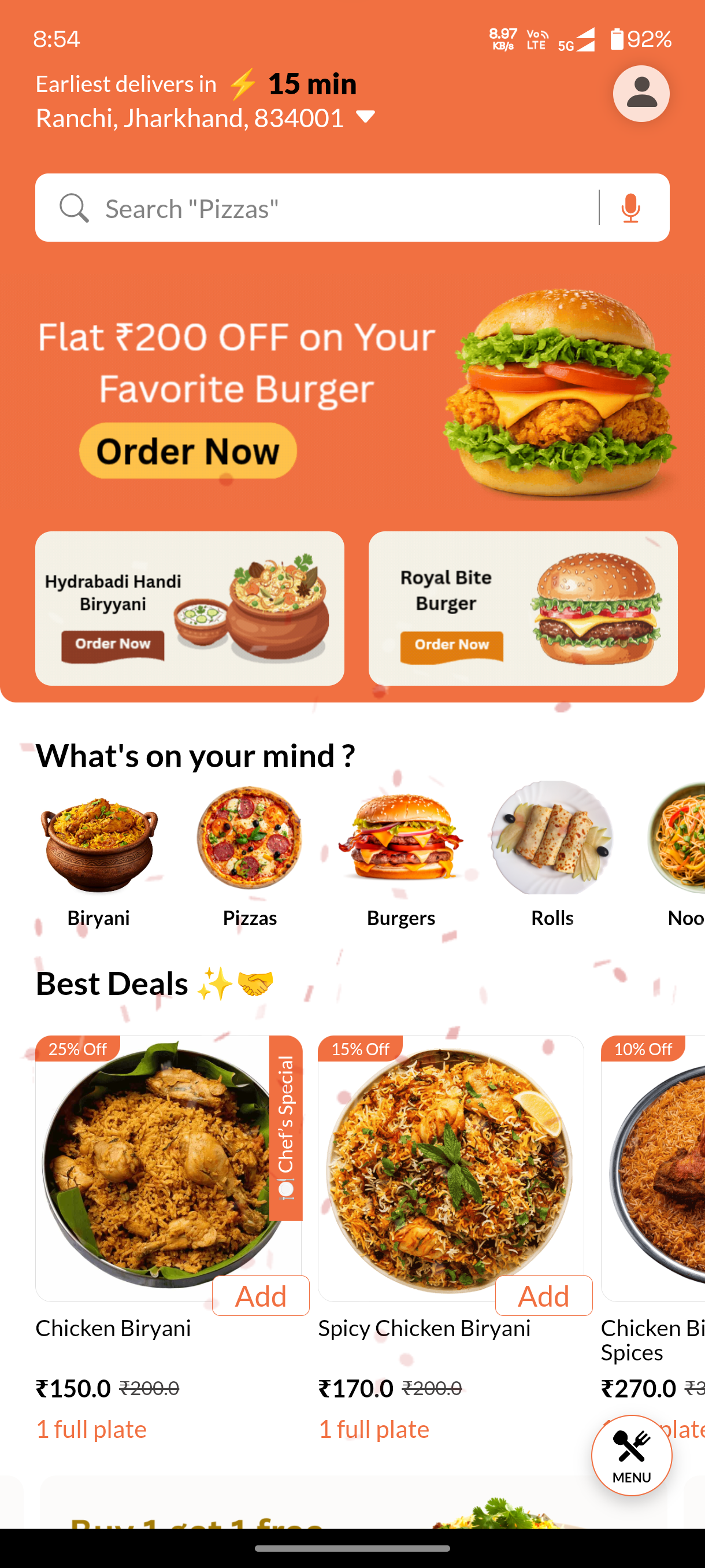Select the Biryani category icon
The image size is (705, 1568).
pyautogui.click(x=99, y=843)
